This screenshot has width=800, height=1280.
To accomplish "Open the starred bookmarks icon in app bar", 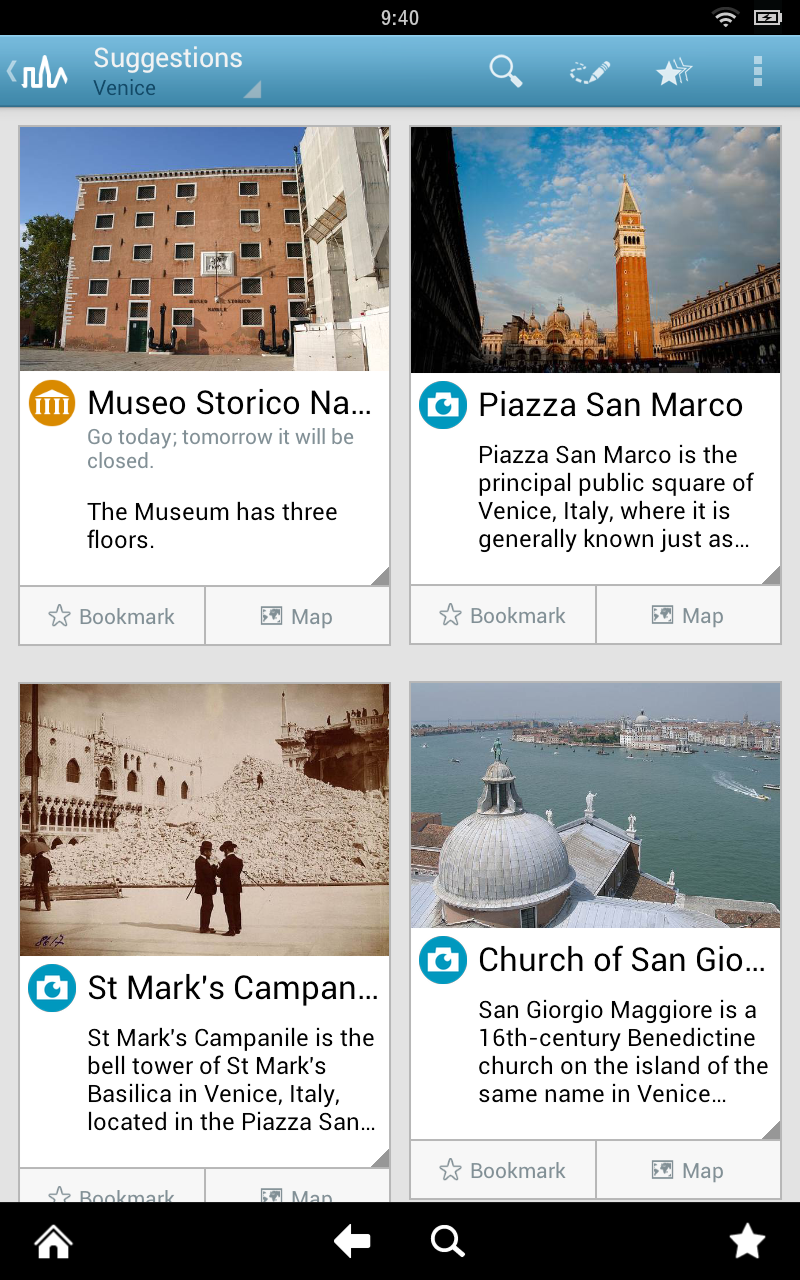I will tap(674, 72).
